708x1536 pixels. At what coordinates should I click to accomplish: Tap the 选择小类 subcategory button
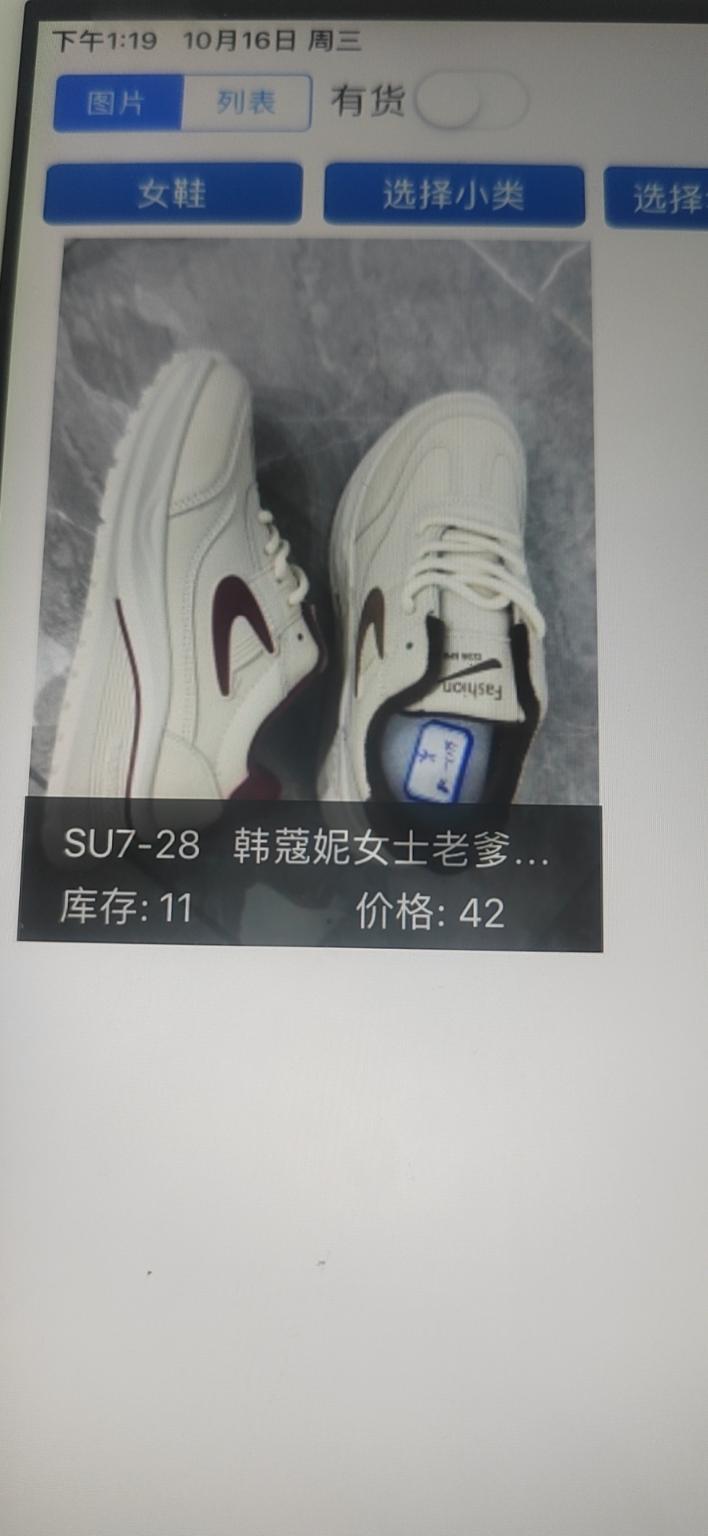click(x=453, y=195)
